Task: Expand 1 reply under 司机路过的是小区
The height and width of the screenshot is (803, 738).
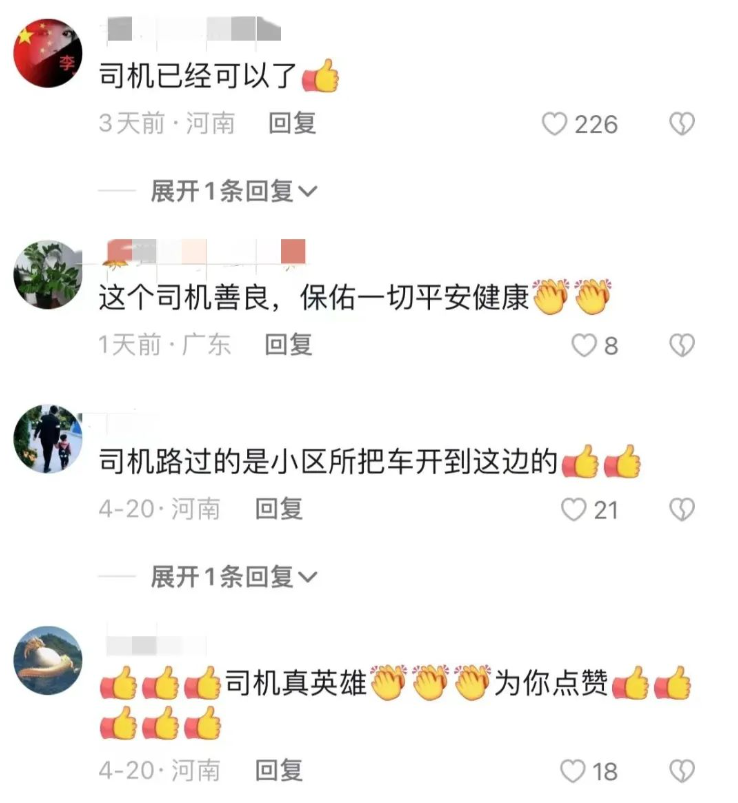Action: coord(234,576)
